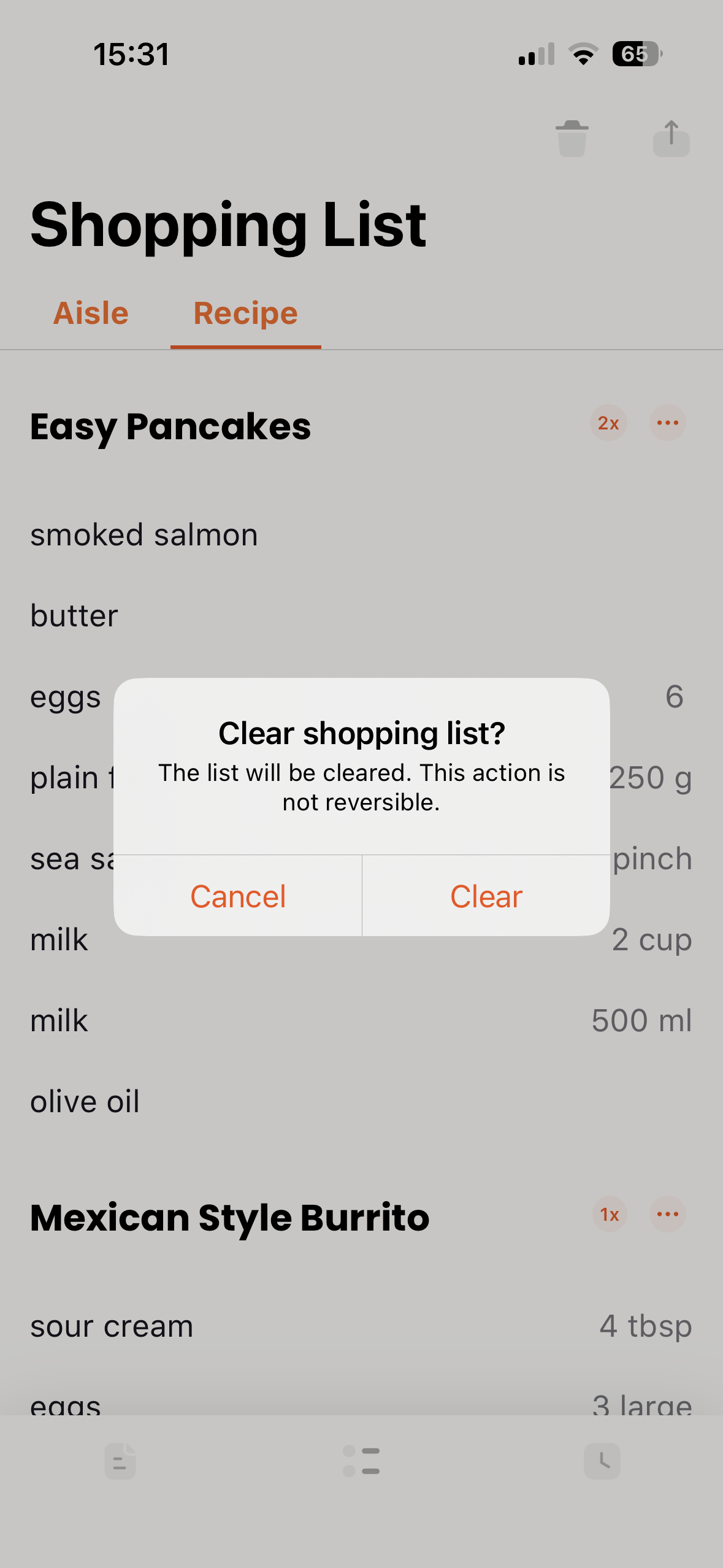
Task: Mark the butter item as purchased
Action: 73,615
